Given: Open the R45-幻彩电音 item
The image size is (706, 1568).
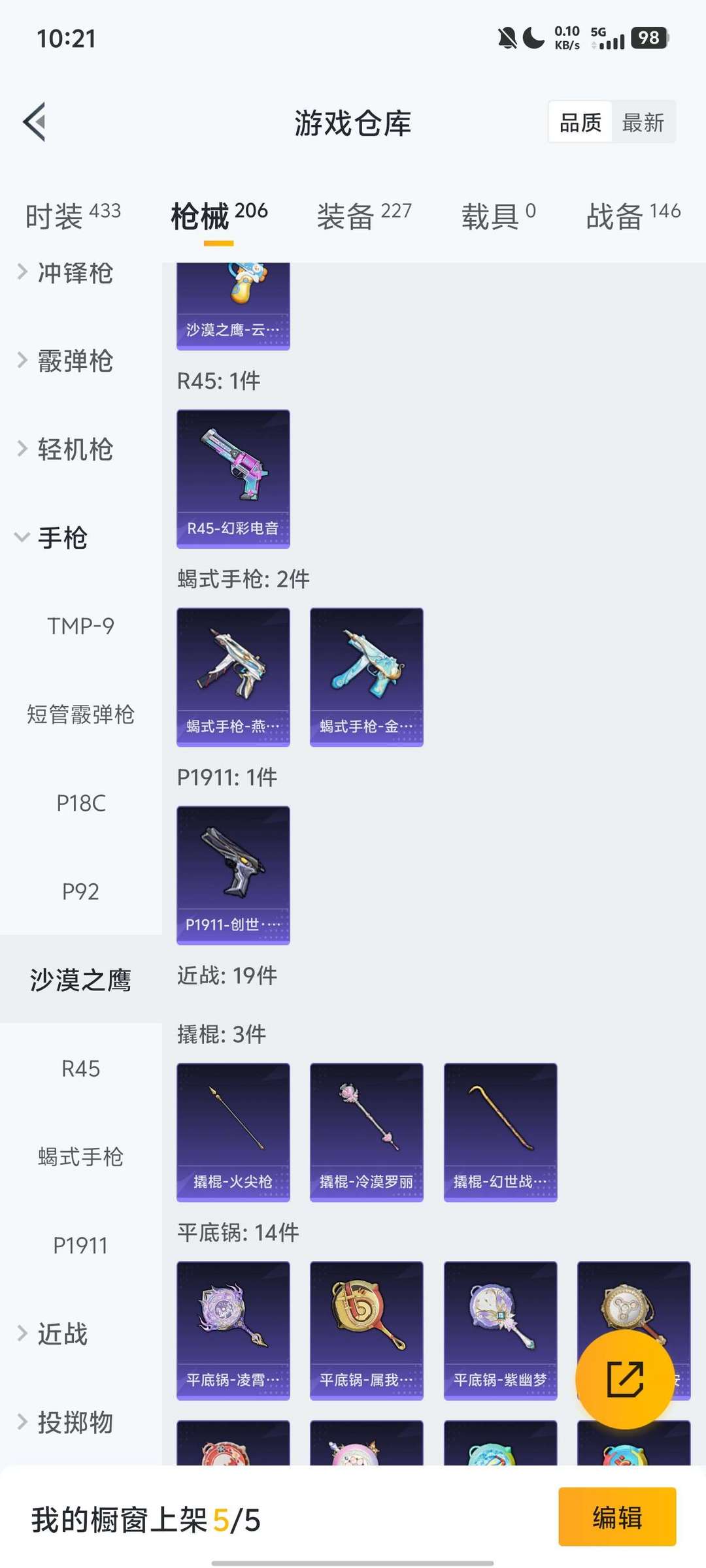Looking at the screenshot, I should 233,479.
